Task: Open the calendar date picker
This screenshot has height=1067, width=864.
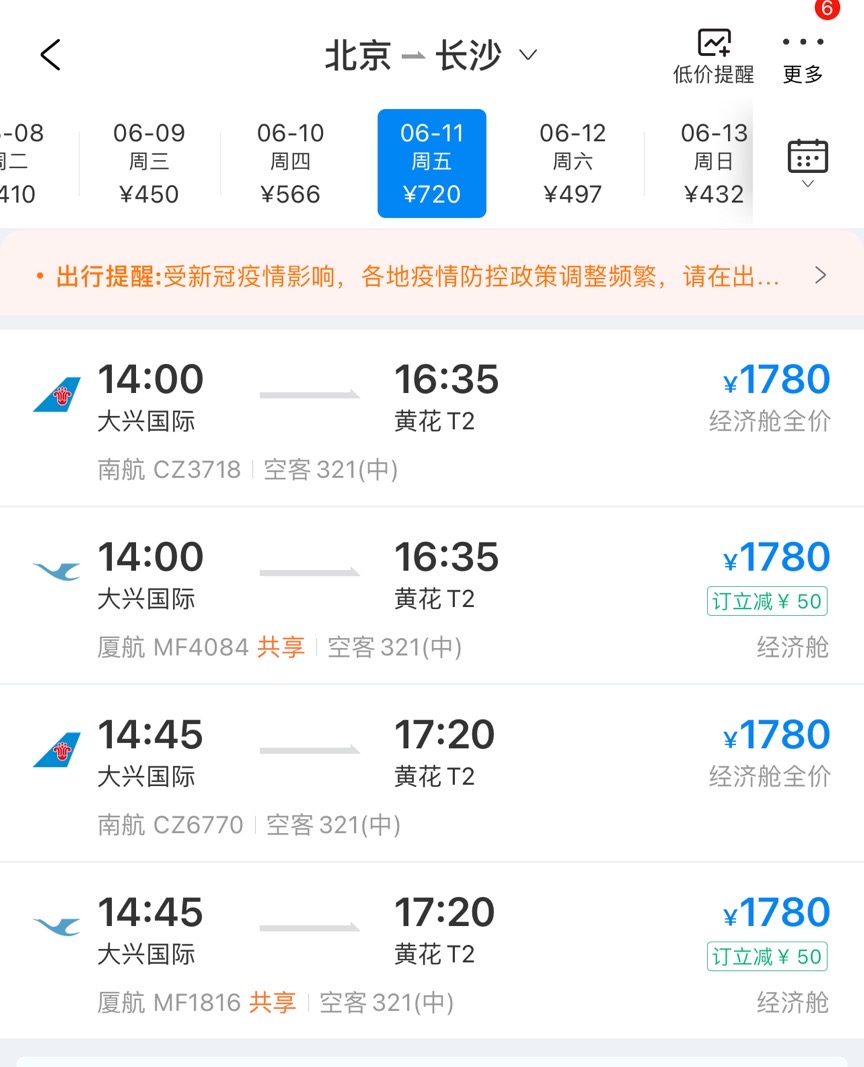Action: (808, 162)
